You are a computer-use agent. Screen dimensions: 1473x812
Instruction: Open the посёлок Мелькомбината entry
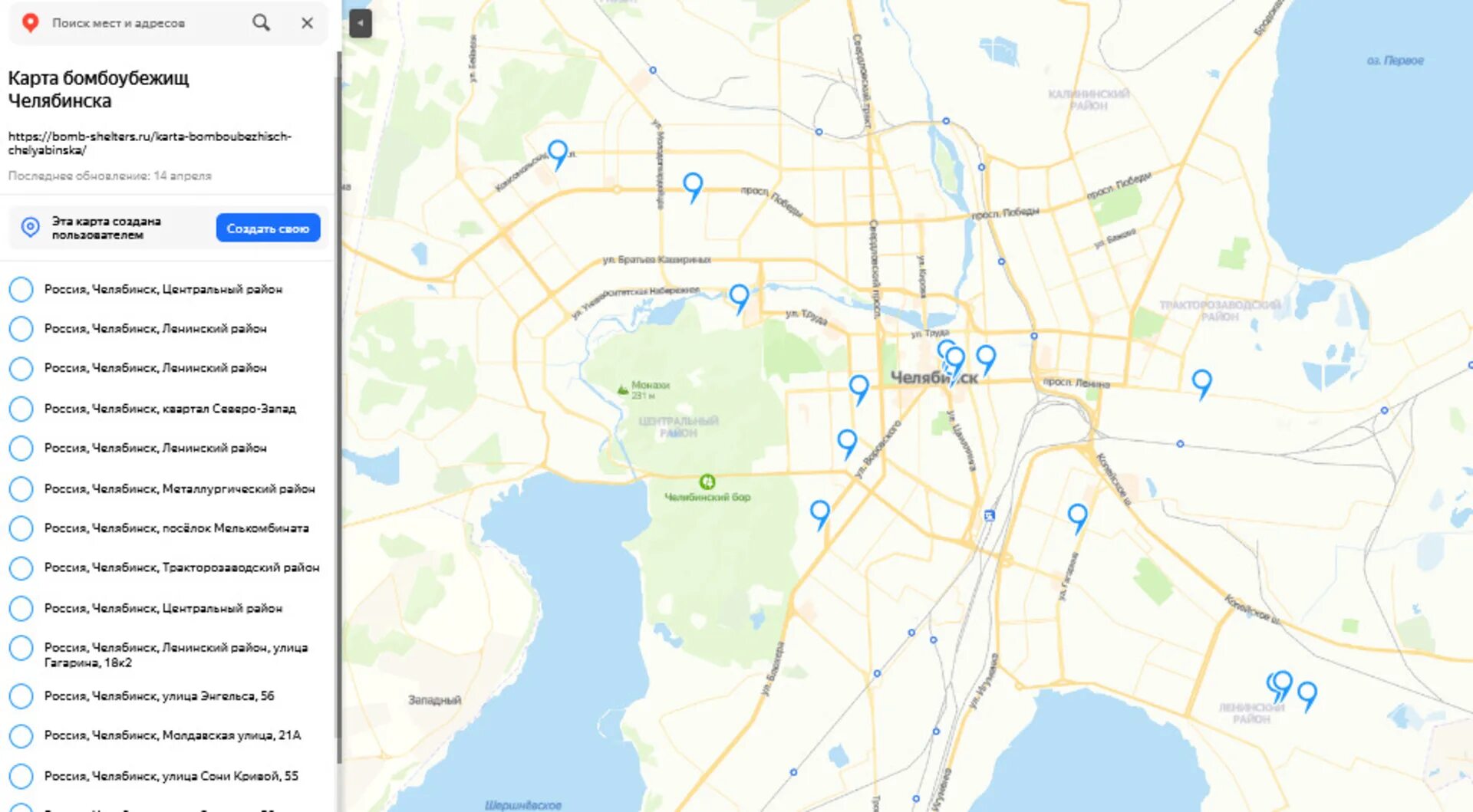[x=176, y=528]
